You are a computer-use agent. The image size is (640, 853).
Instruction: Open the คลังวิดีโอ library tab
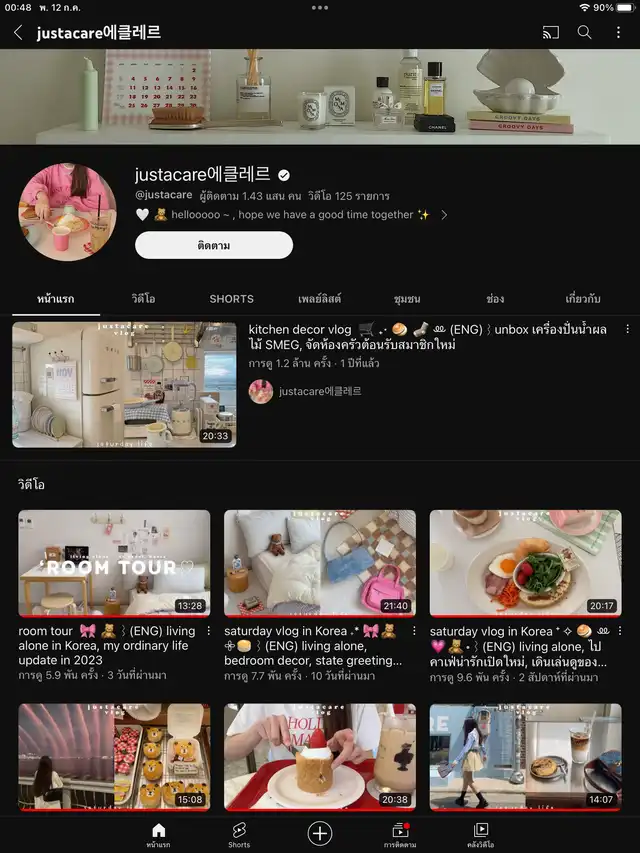481,834
